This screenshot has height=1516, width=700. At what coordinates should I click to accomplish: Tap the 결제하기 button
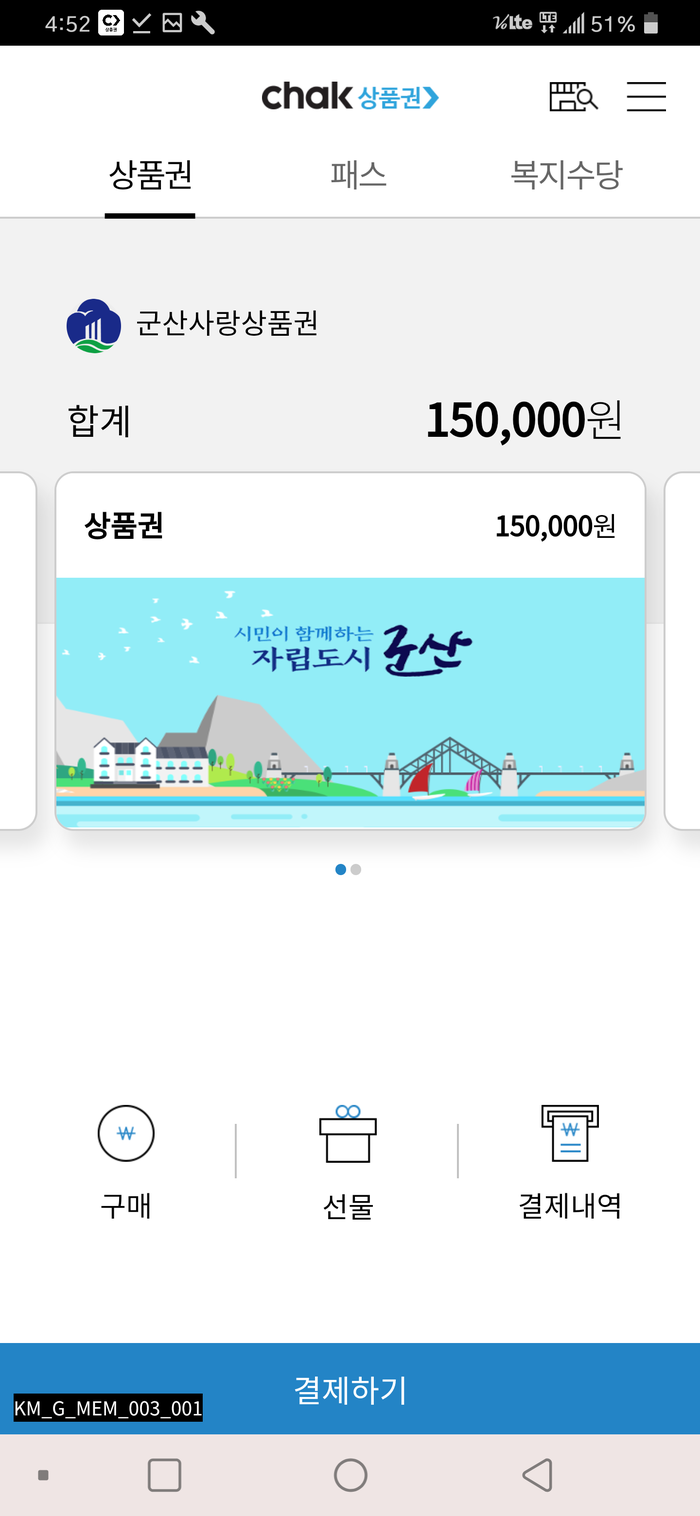[x=350, y=1389]
